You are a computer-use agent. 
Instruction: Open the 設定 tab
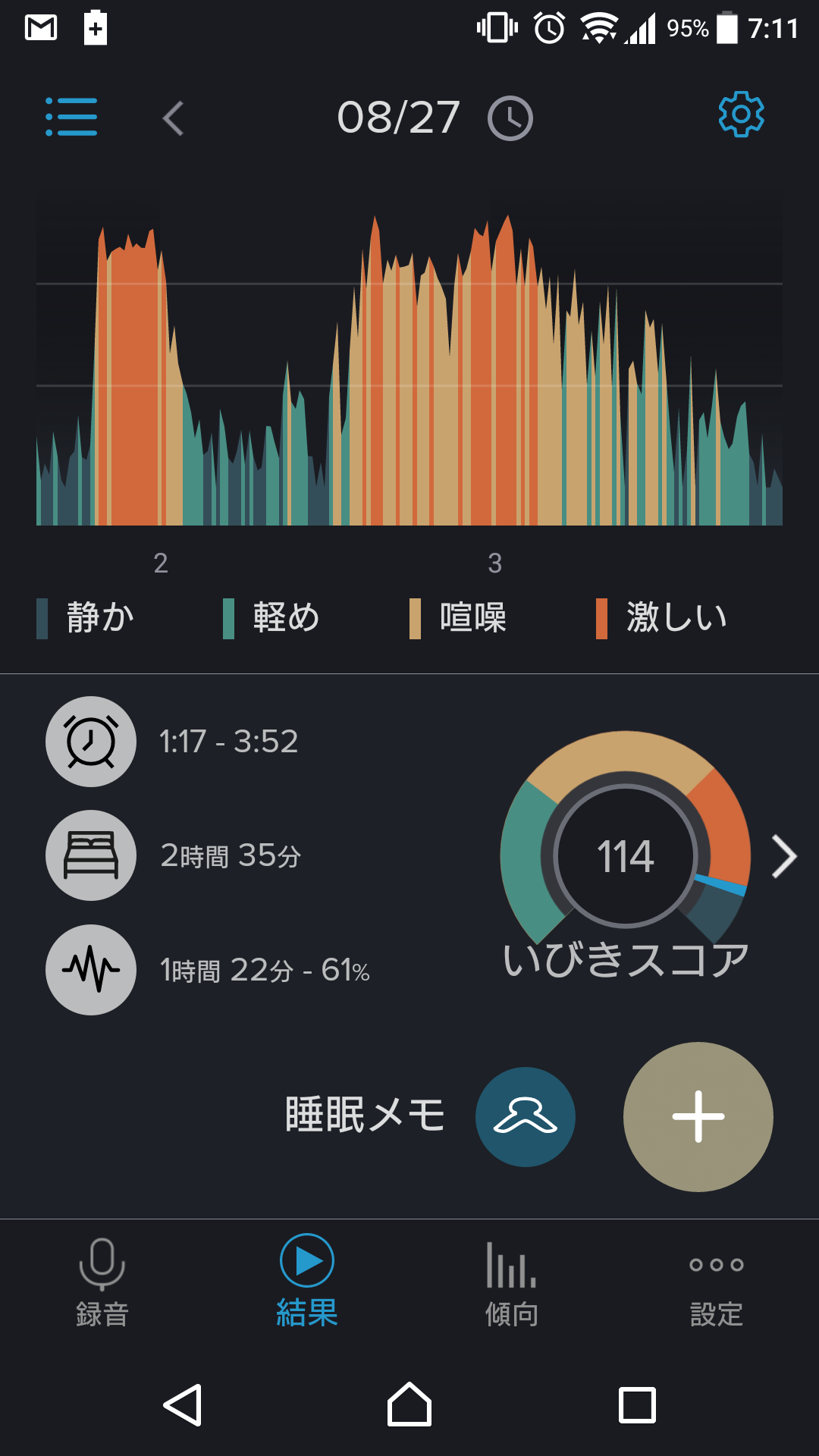(x=717, y=1283)
